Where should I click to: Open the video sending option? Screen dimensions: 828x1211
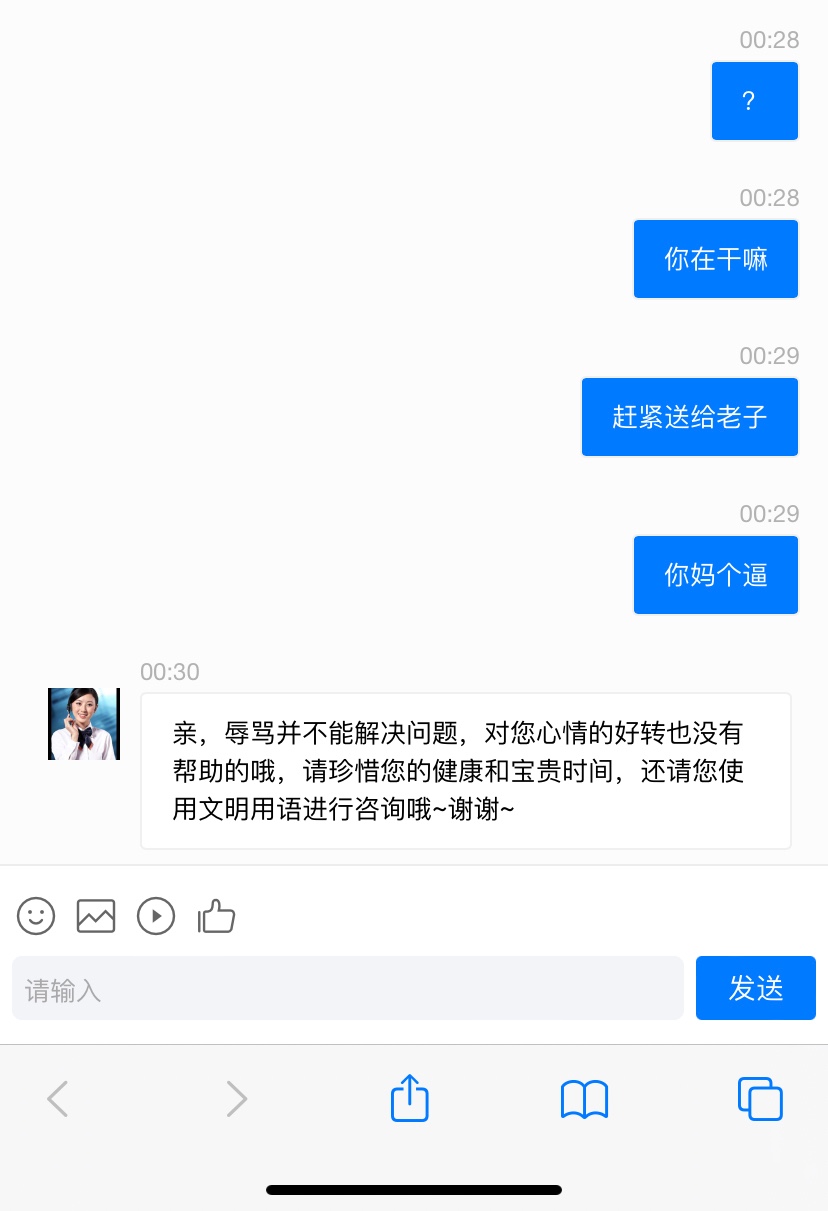156,916
